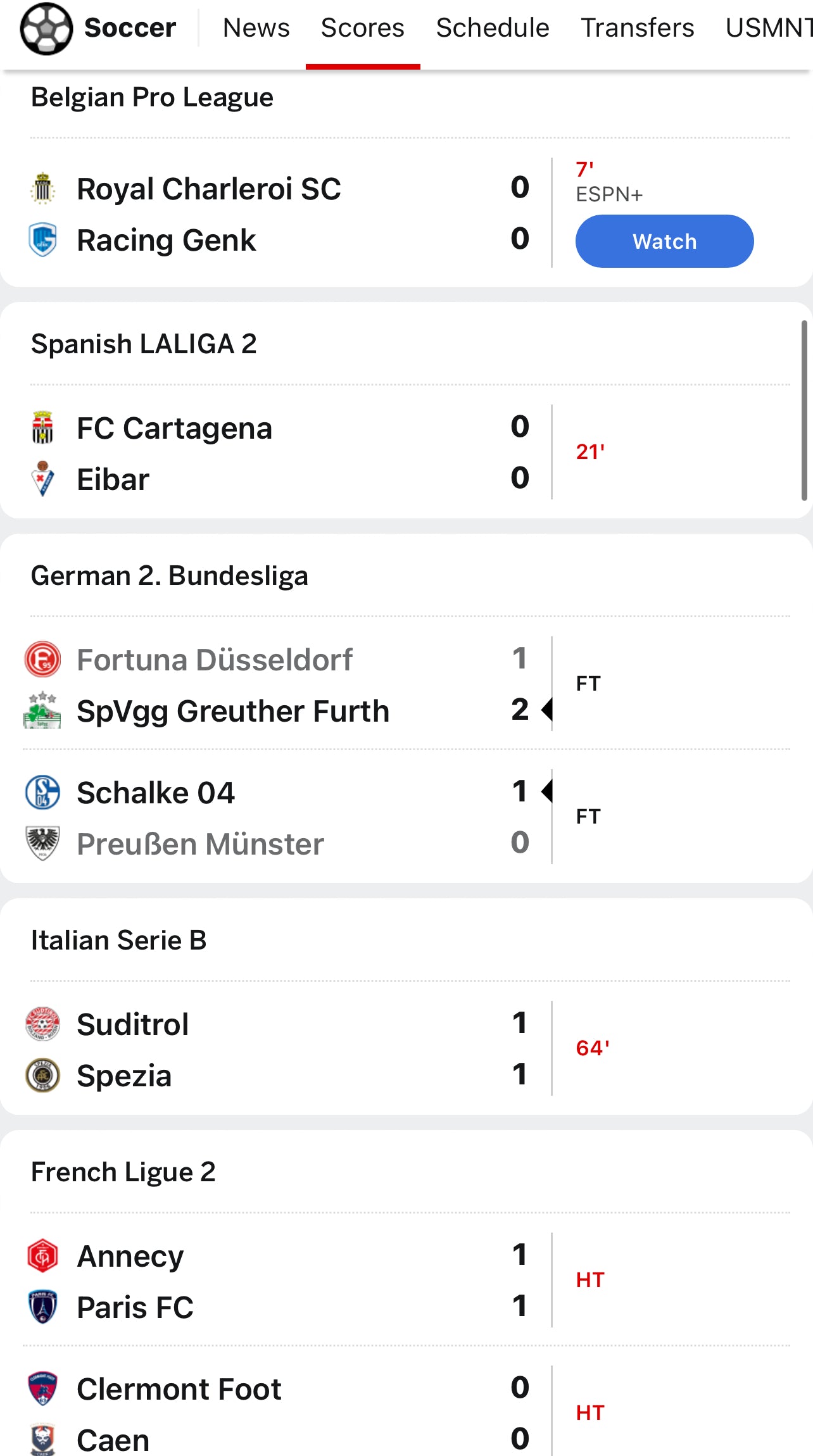View Annecy vs Paris FC match details
813x1456 pixels.
pos(406,1281)
